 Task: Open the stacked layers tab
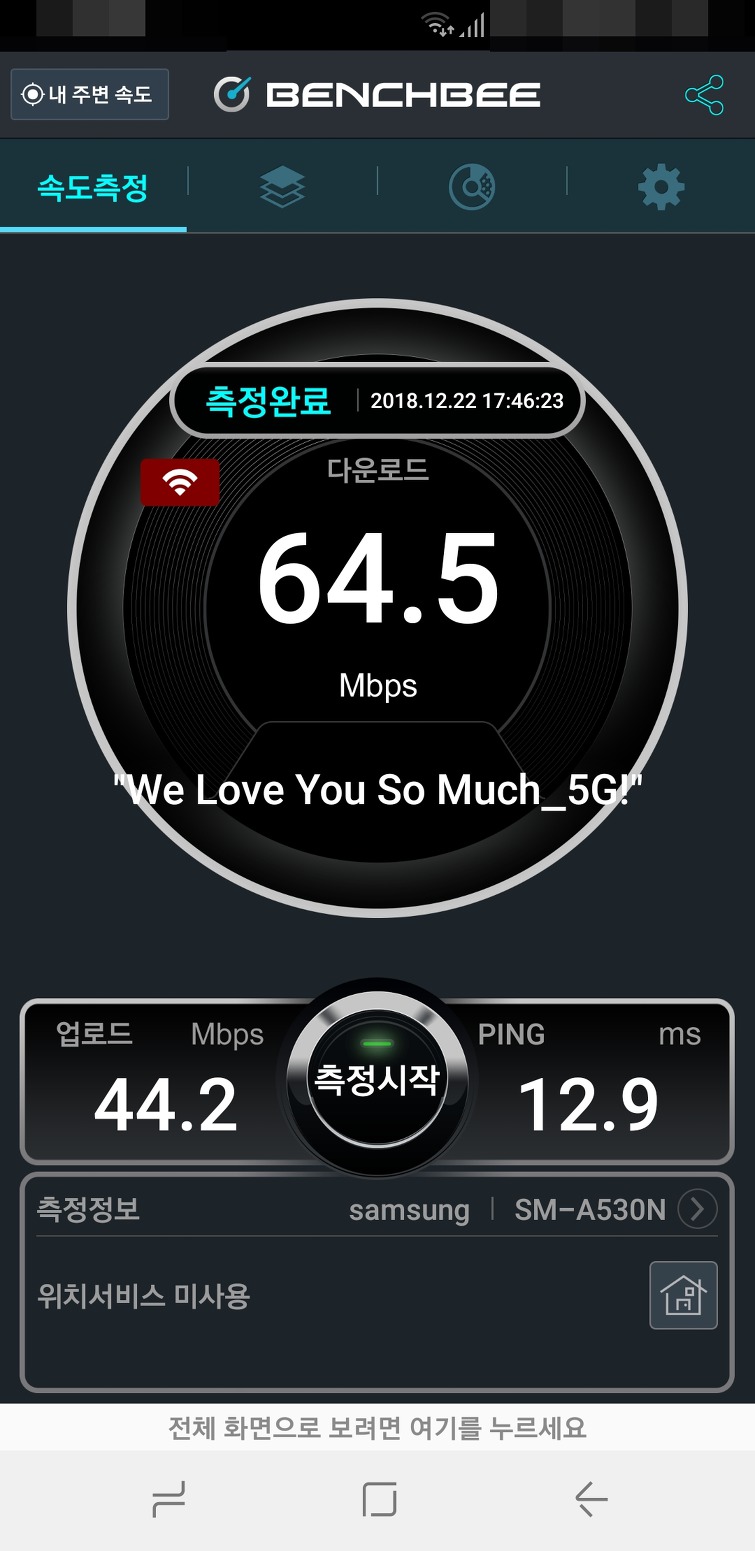tap(282, 186)
